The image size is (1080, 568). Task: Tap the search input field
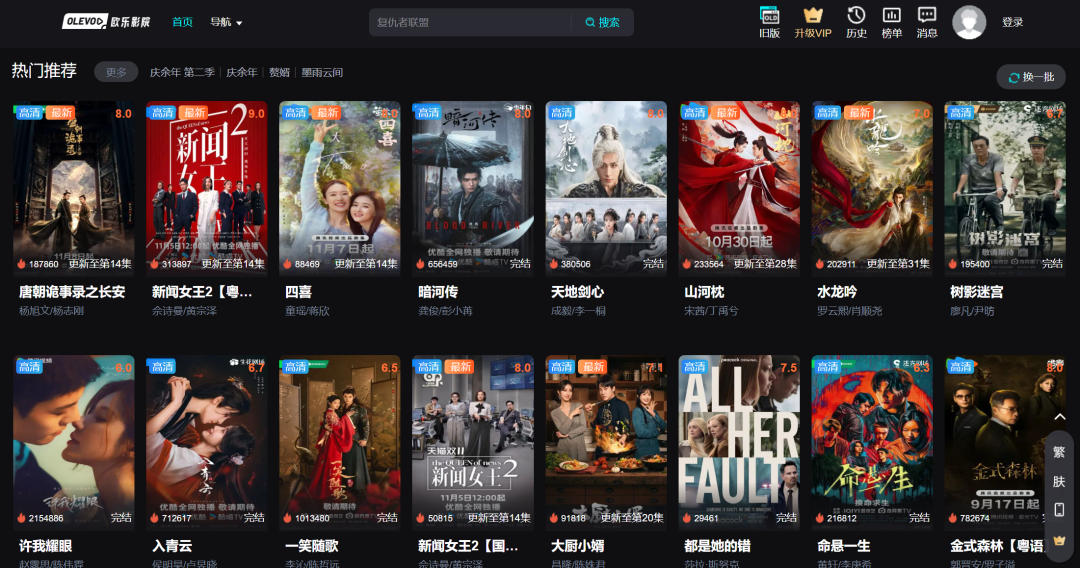click(x=470, y=22)
